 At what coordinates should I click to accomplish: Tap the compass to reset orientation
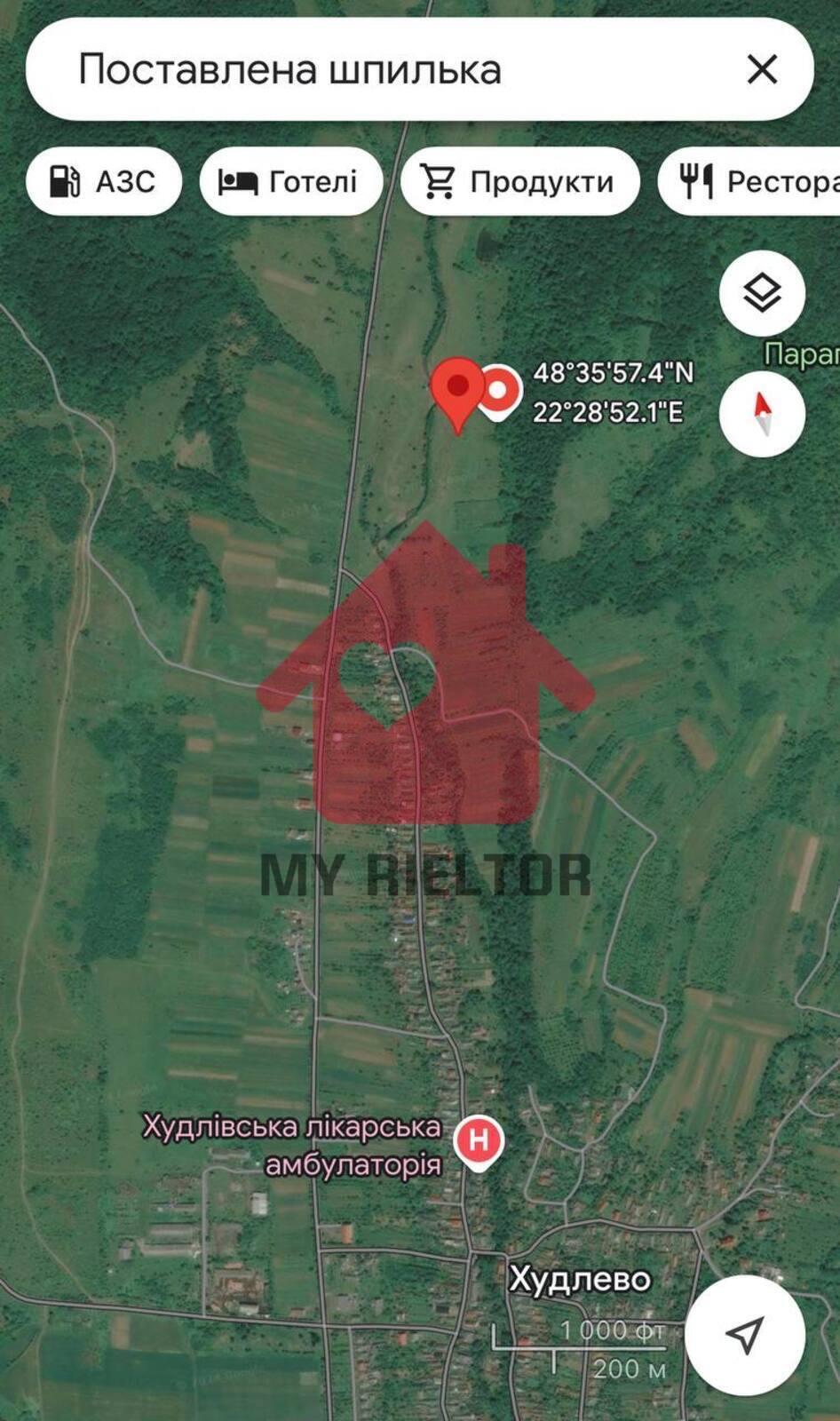[762, 415]
